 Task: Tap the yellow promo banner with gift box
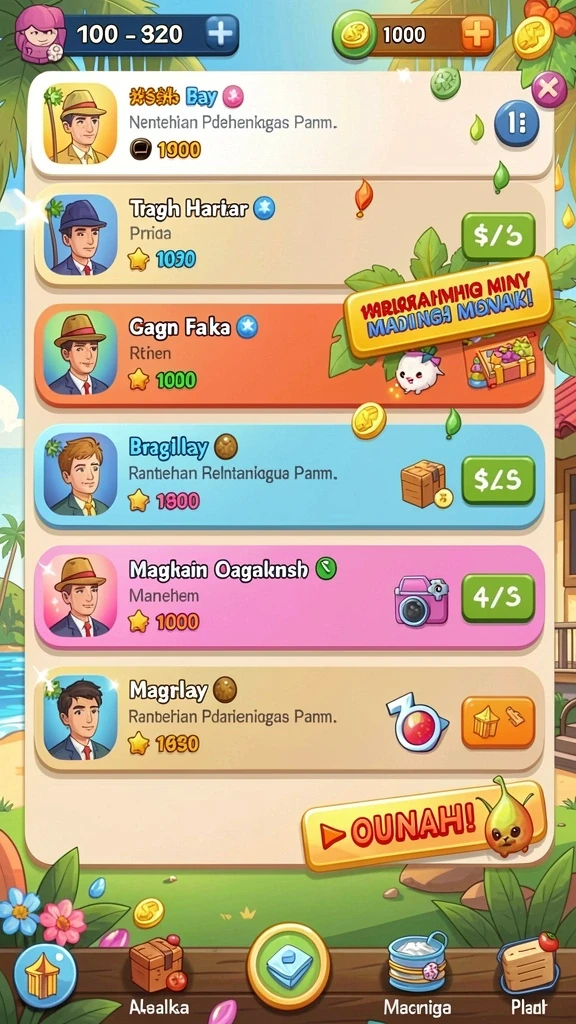click(x=449, y=306)
